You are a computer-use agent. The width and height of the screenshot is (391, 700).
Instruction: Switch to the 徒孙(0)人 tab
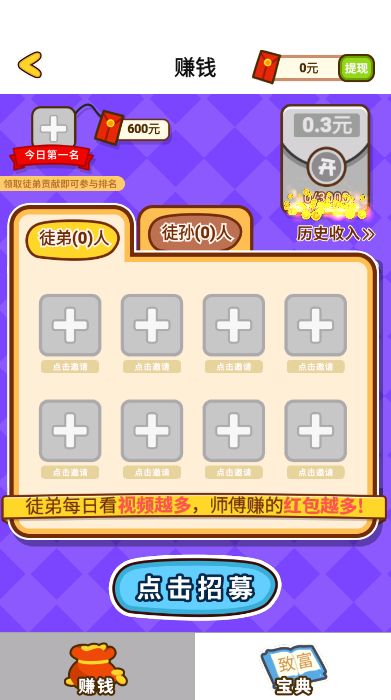196,233
